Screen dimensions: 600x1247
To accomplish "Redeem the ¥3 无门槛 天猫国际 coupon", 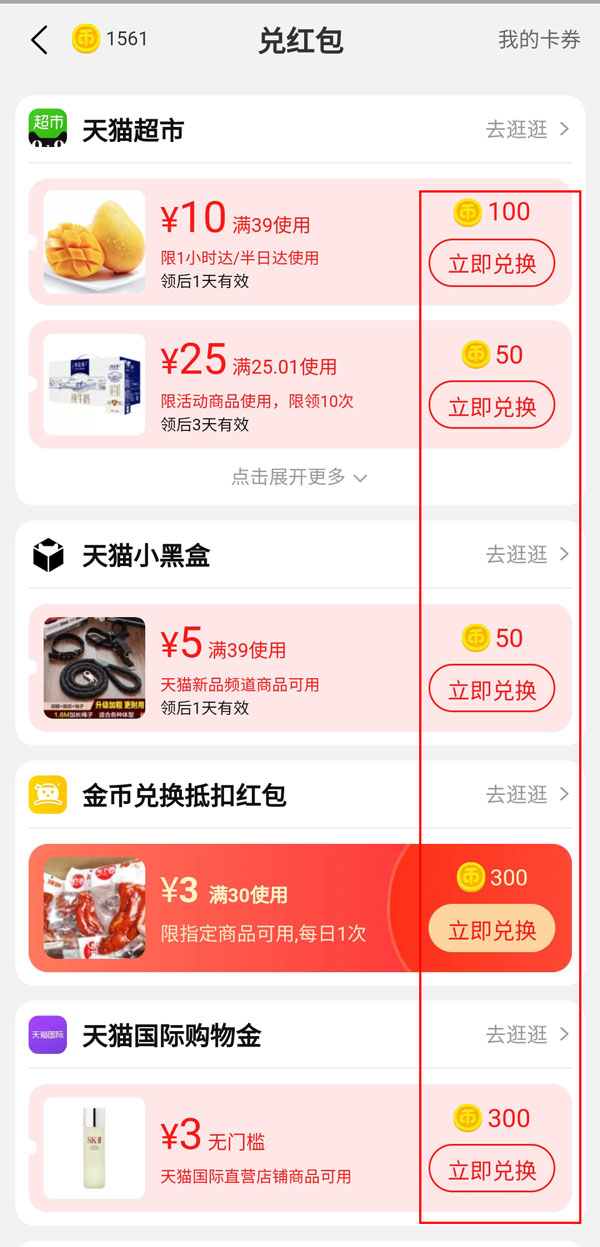I will coord(492,1169).
